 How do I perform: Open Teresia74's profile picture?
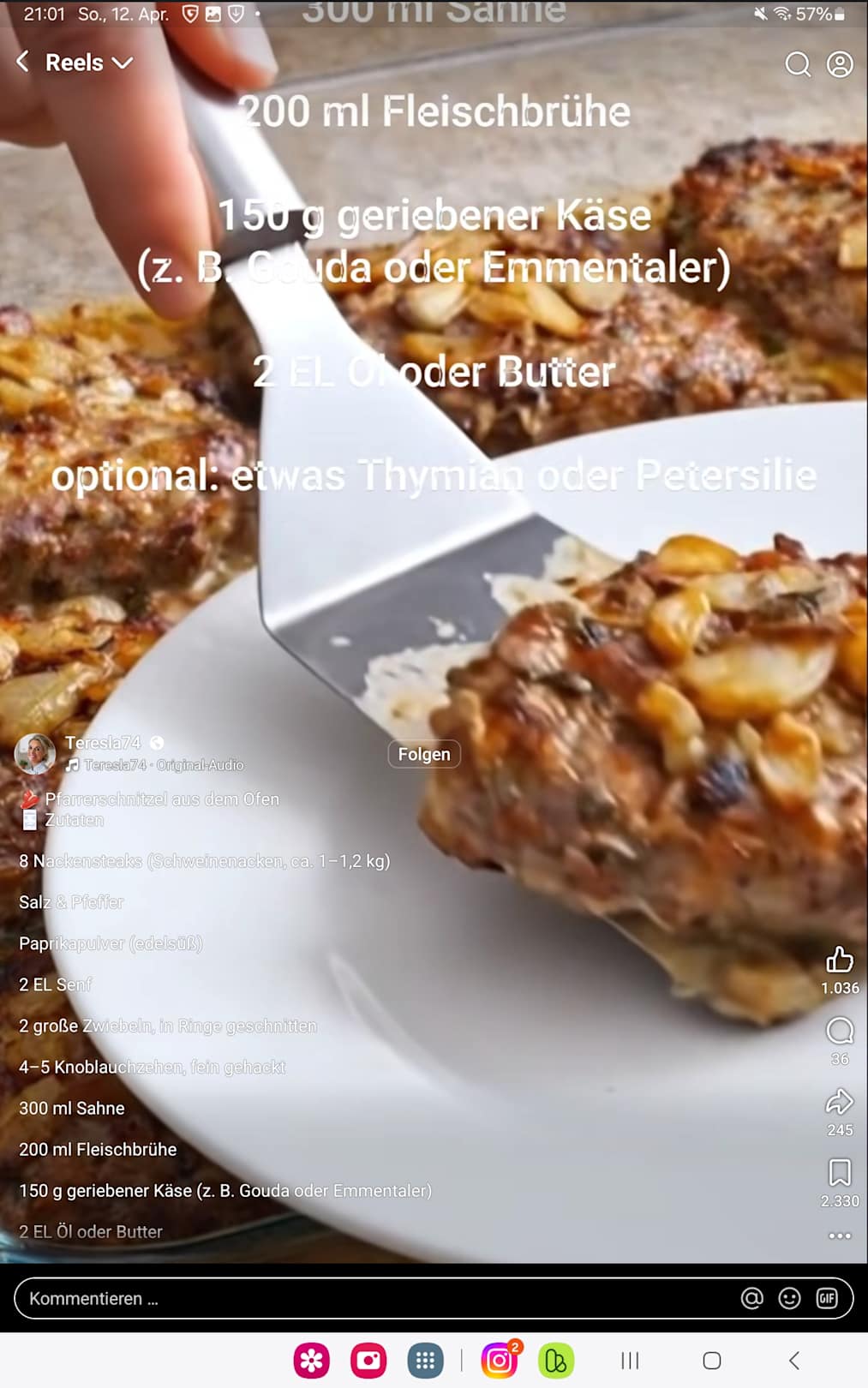35,753
